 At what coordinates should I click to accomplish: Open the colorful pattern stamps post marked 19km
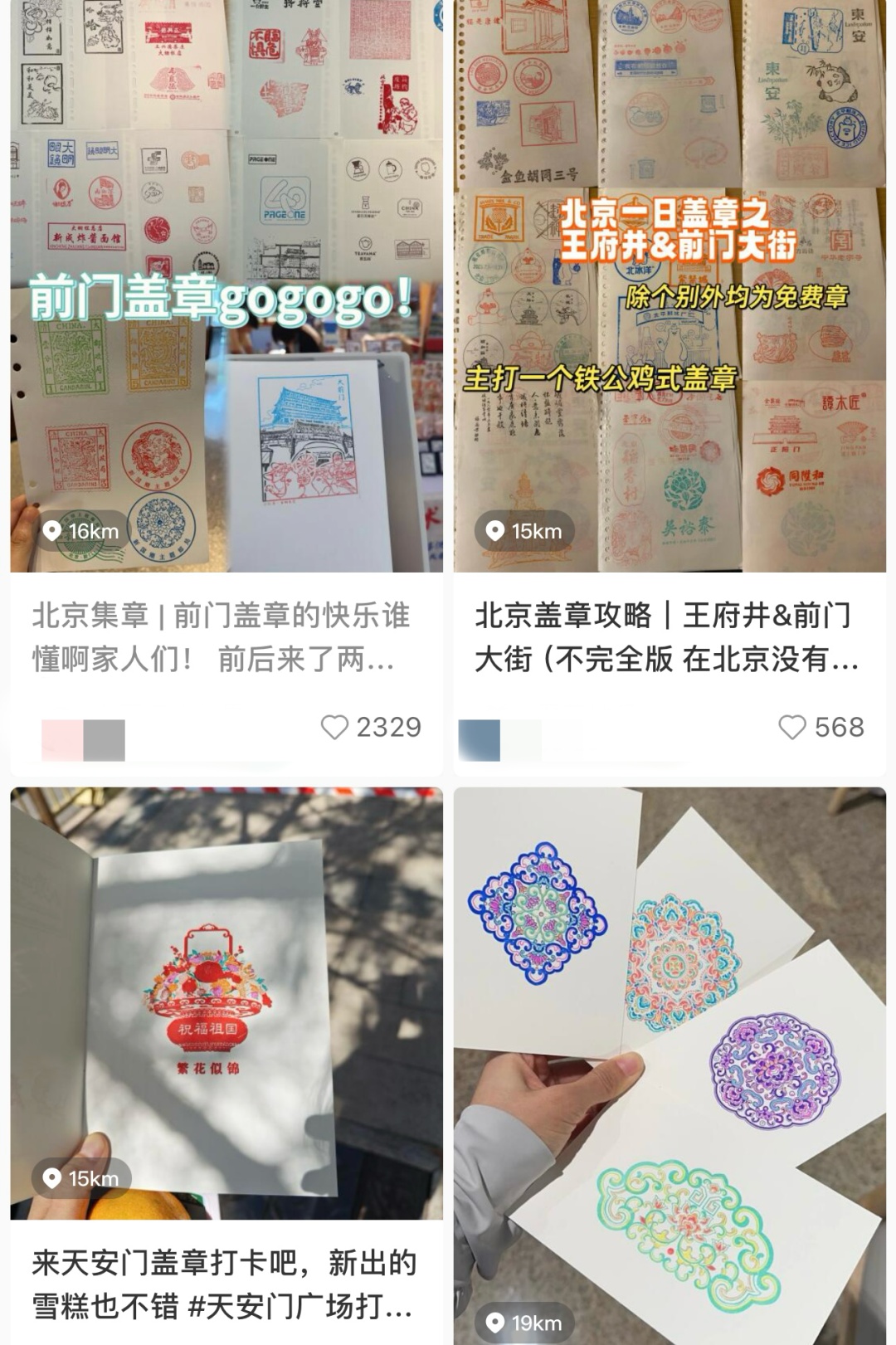669,1062
